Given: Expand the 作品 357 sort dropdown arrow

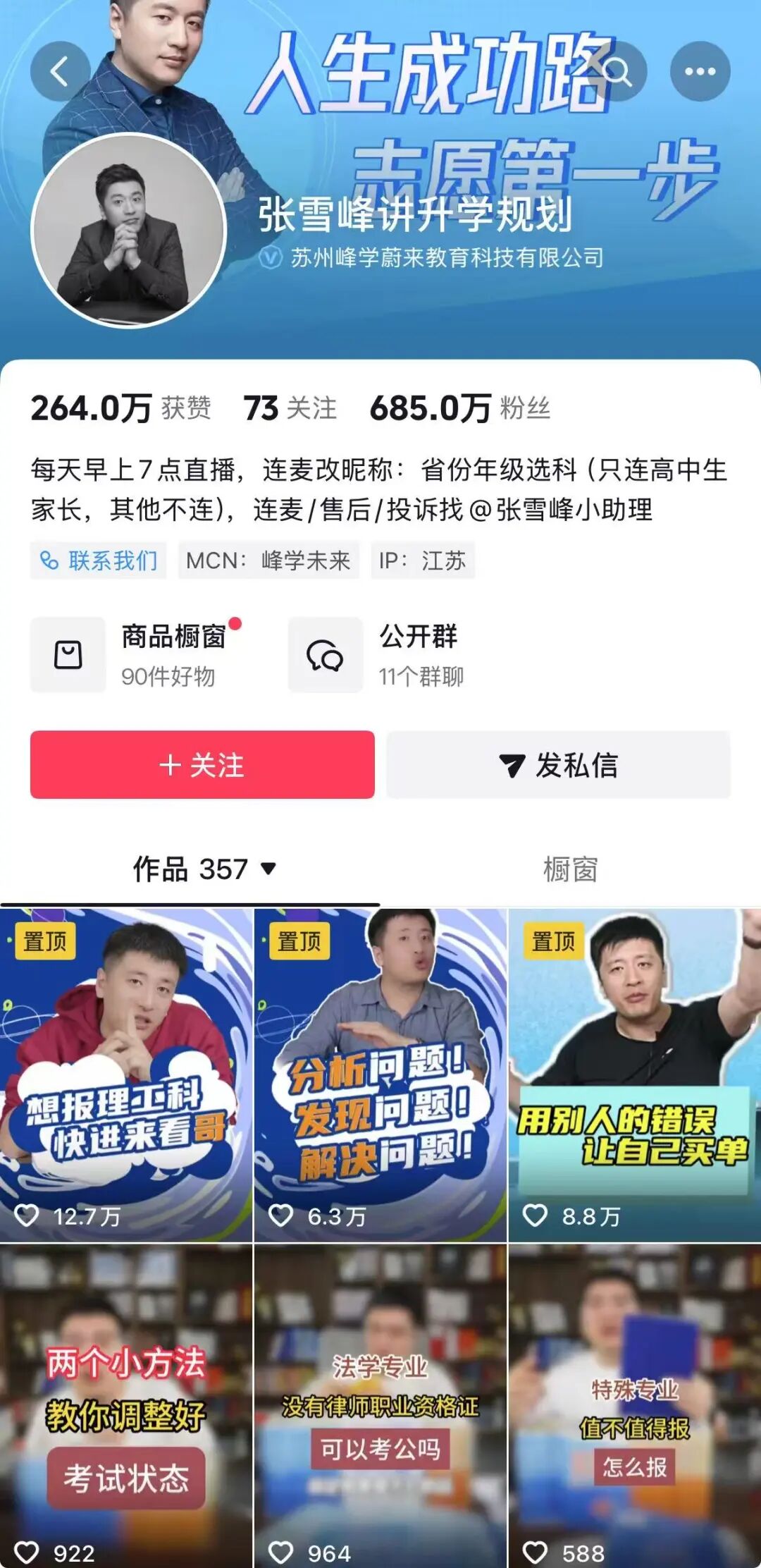Looking at the screenshot, I should [271, 871].
